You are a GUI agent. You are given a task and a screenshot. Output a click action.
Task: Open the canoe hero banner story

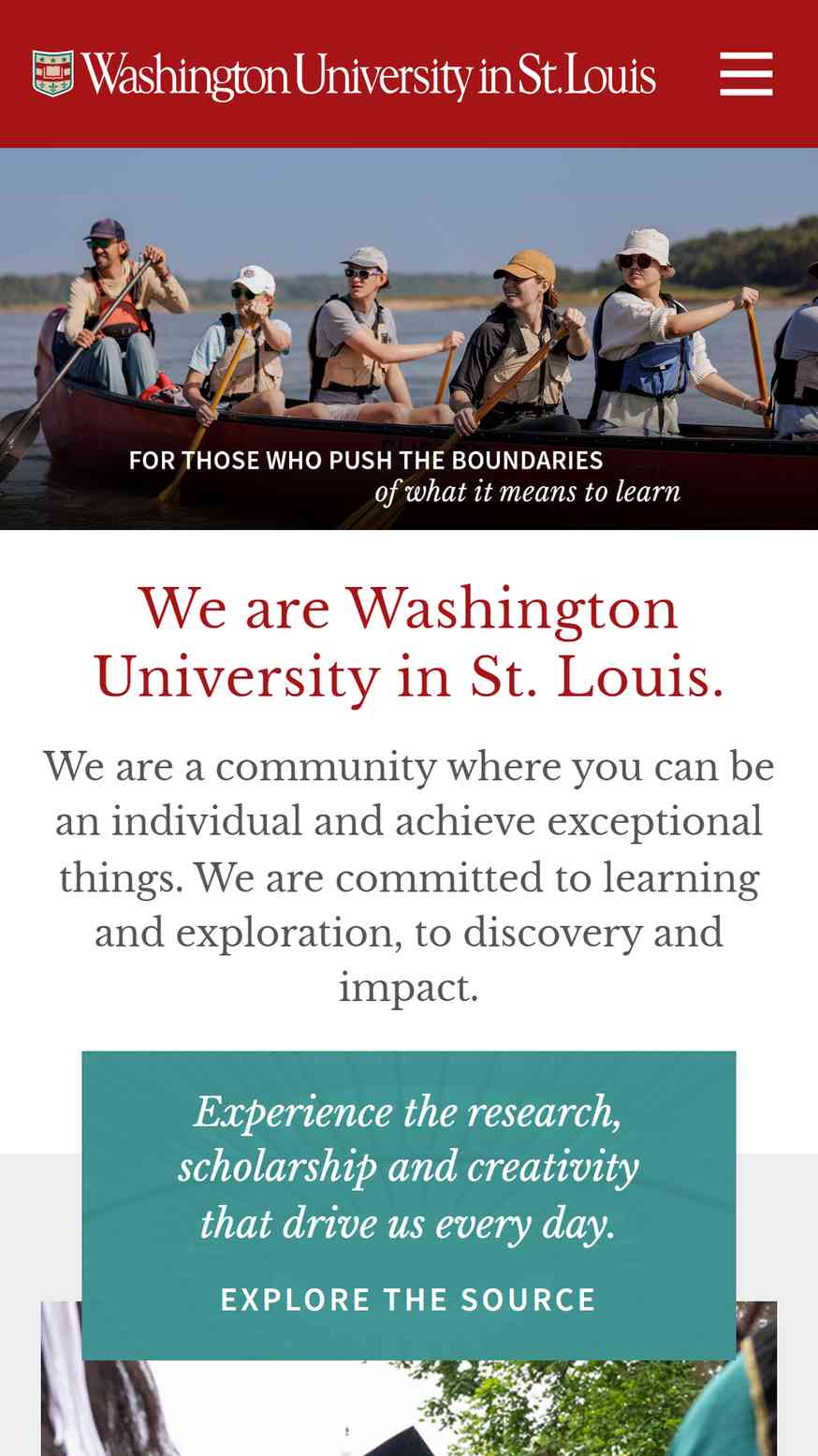408,337
